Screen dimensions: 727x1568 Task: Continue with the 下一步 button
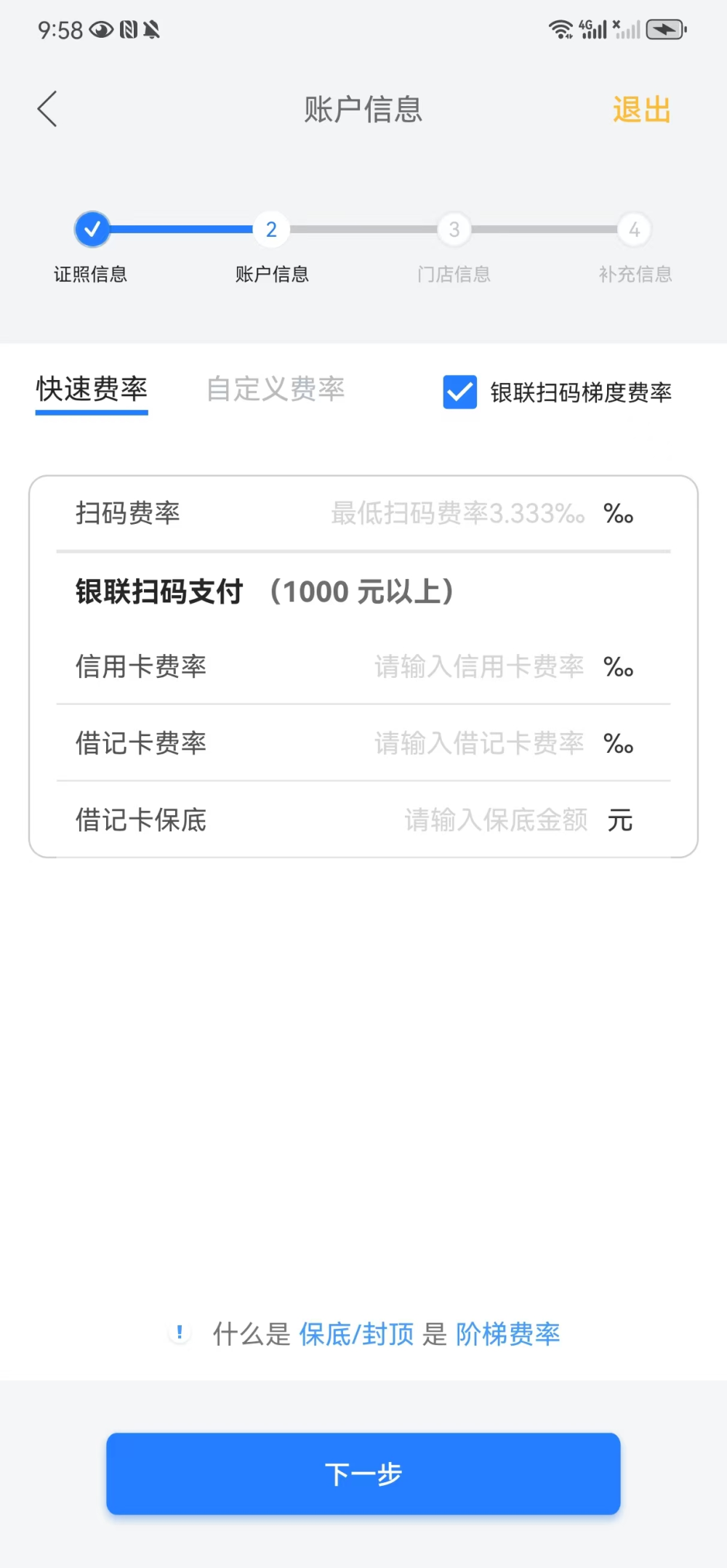click(x=363, y=1474)
